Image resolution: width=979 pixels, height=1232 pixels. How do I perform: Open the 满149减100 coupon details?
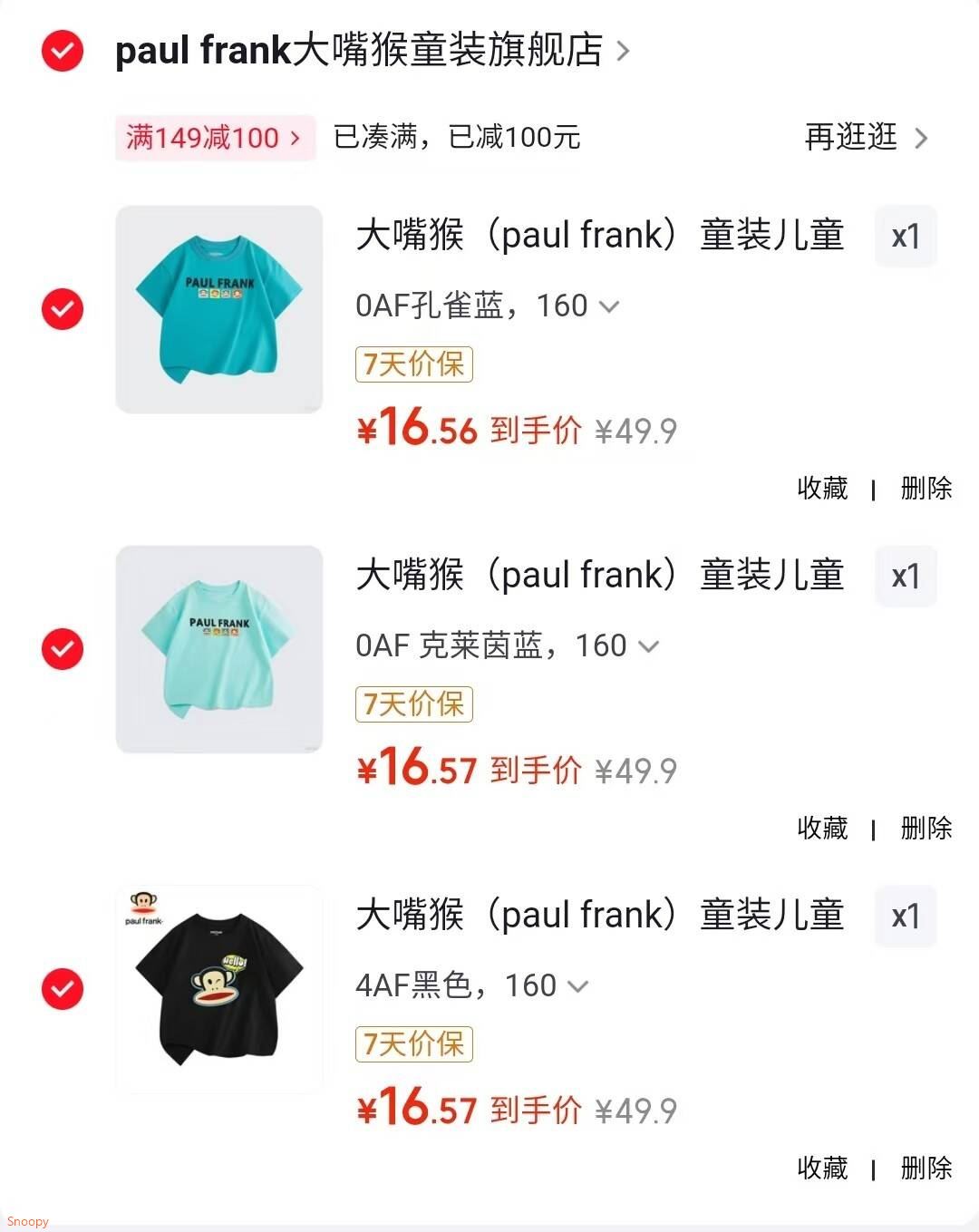214,138
